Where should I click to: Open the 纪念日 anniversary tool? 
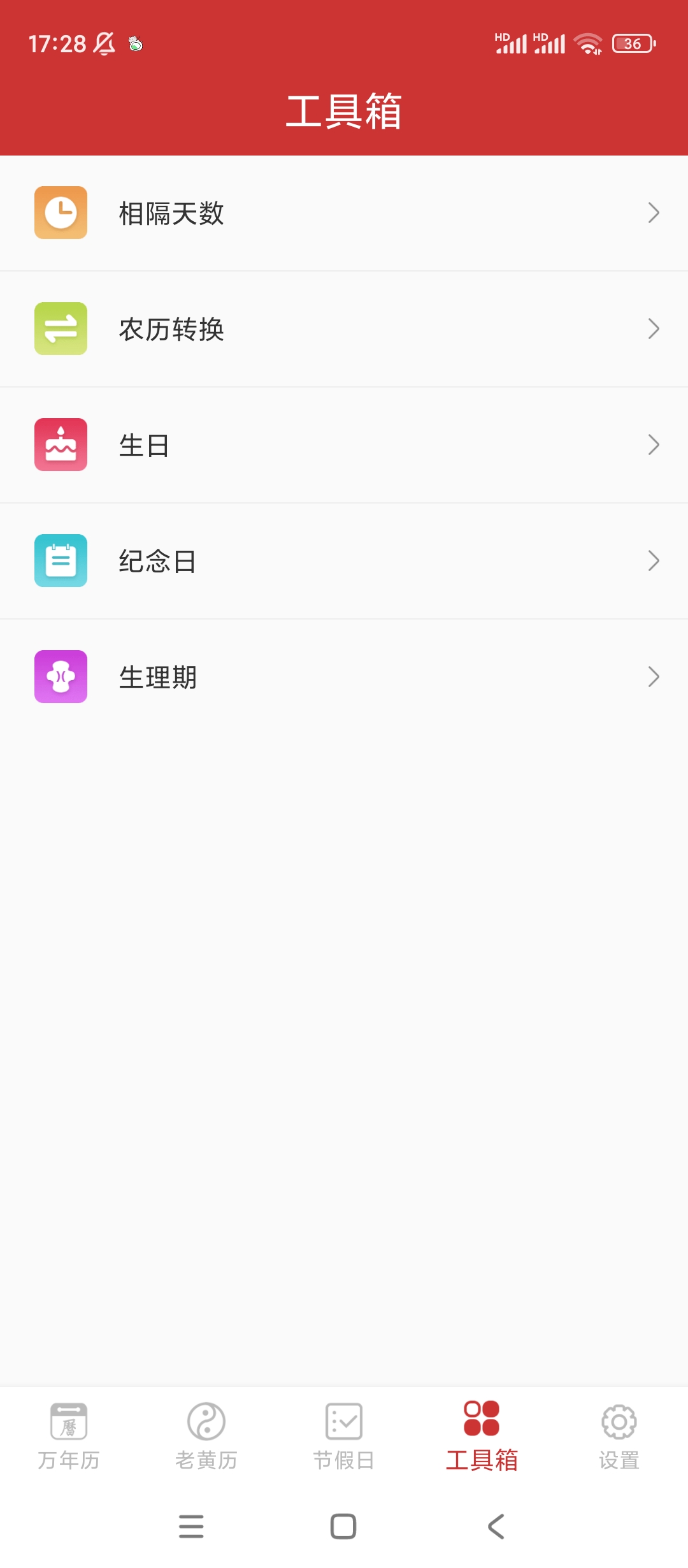[344, 561]
